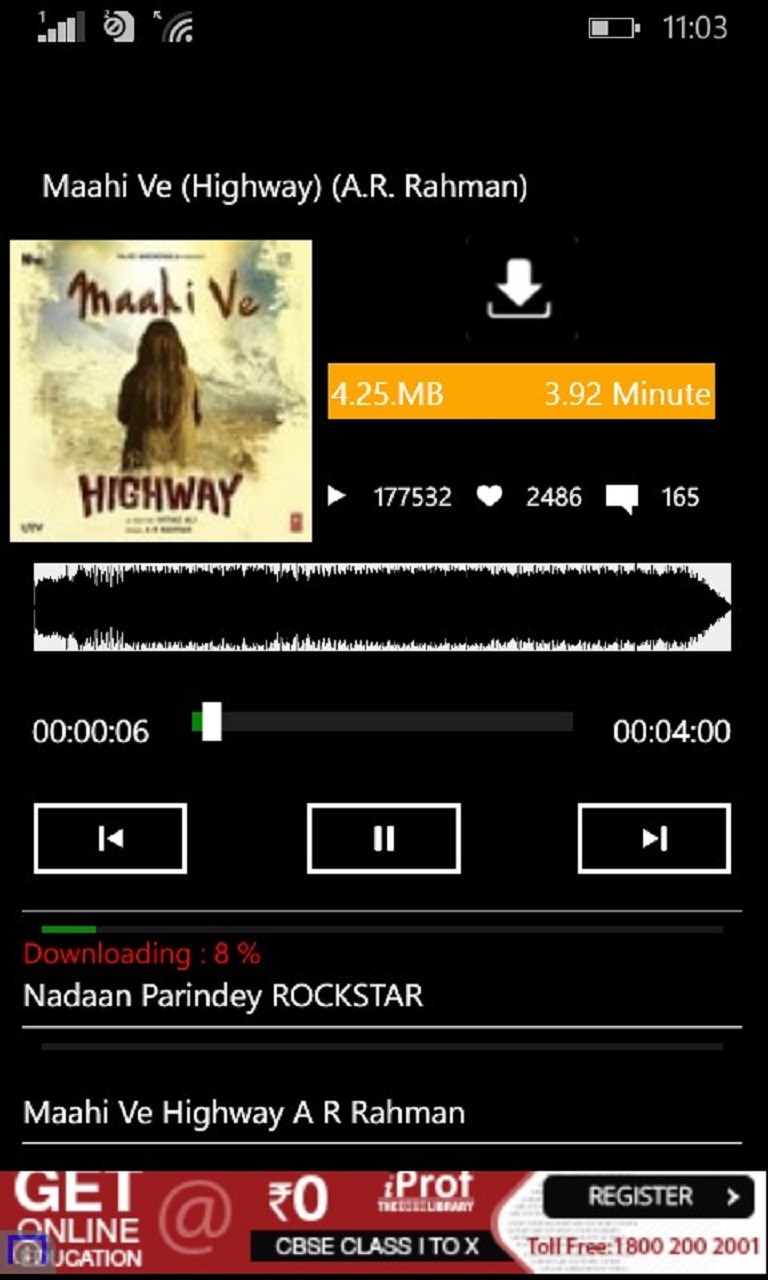Download the Maahi Ve track
This screenshot has width=768, height=1280.
520,292
